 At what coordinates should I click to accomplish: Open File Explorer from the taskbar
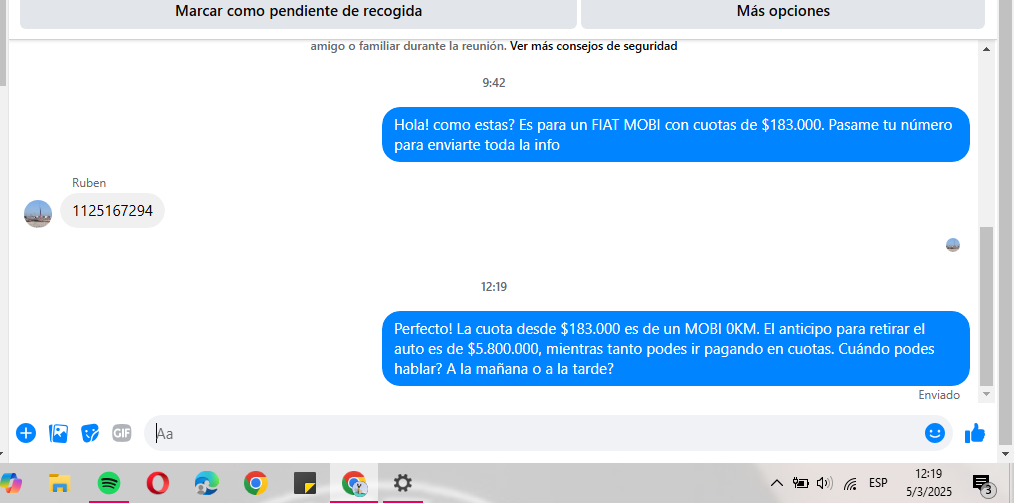(x=60, y=484)
